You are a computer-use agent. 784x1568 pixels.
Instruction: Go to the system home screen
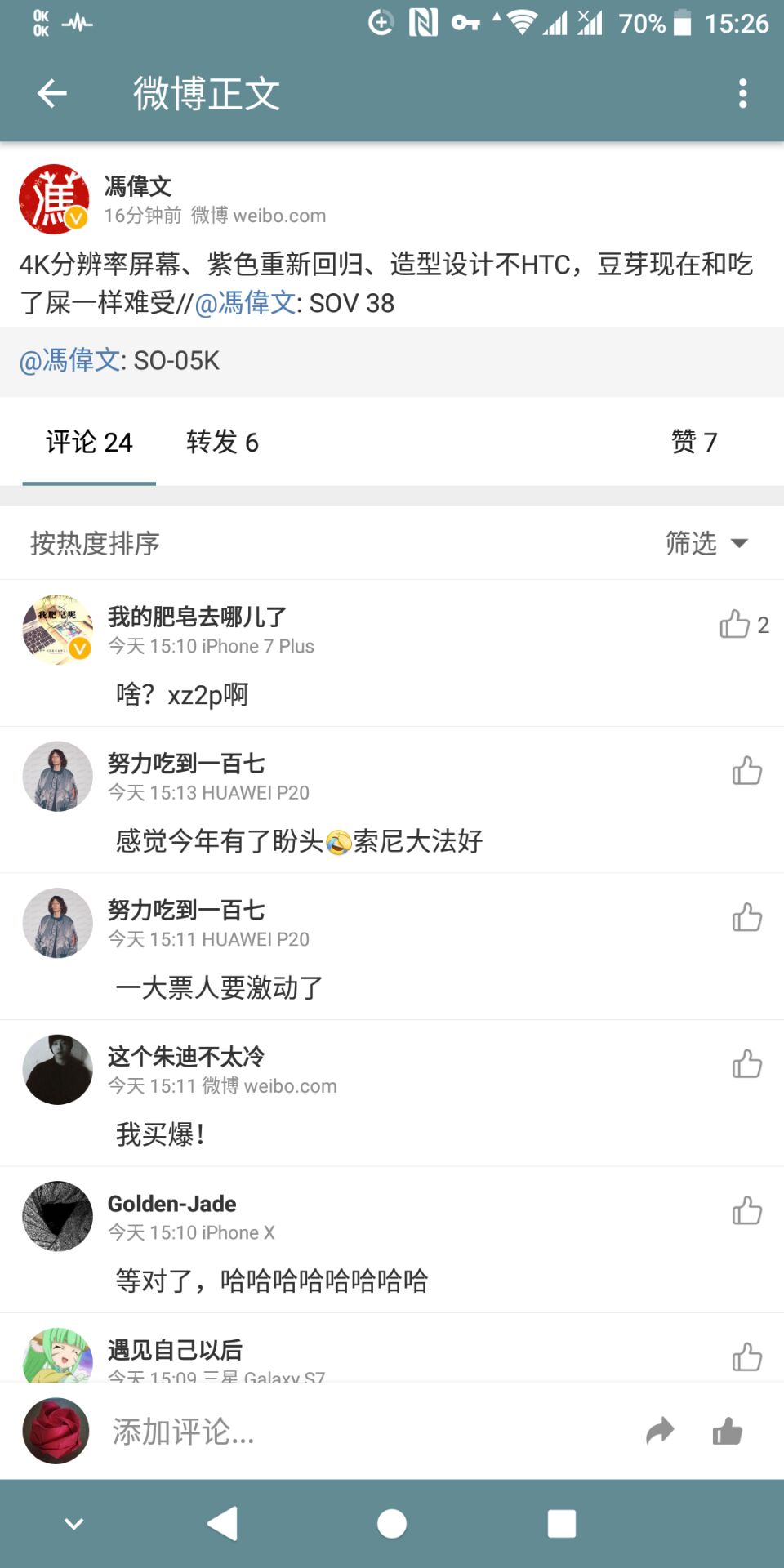tap(392, 1524)
